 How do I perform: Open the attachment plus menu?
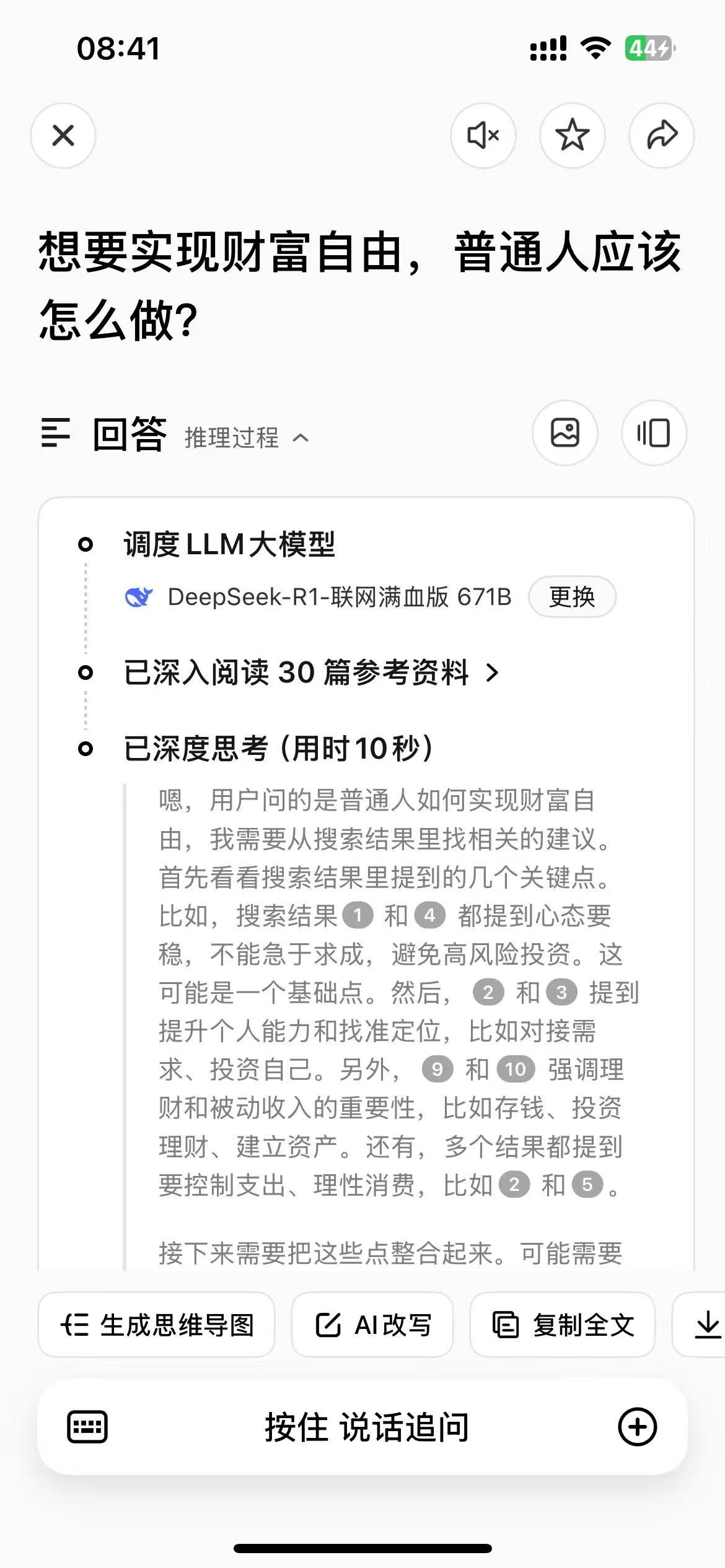click(x=638, y=1427)
